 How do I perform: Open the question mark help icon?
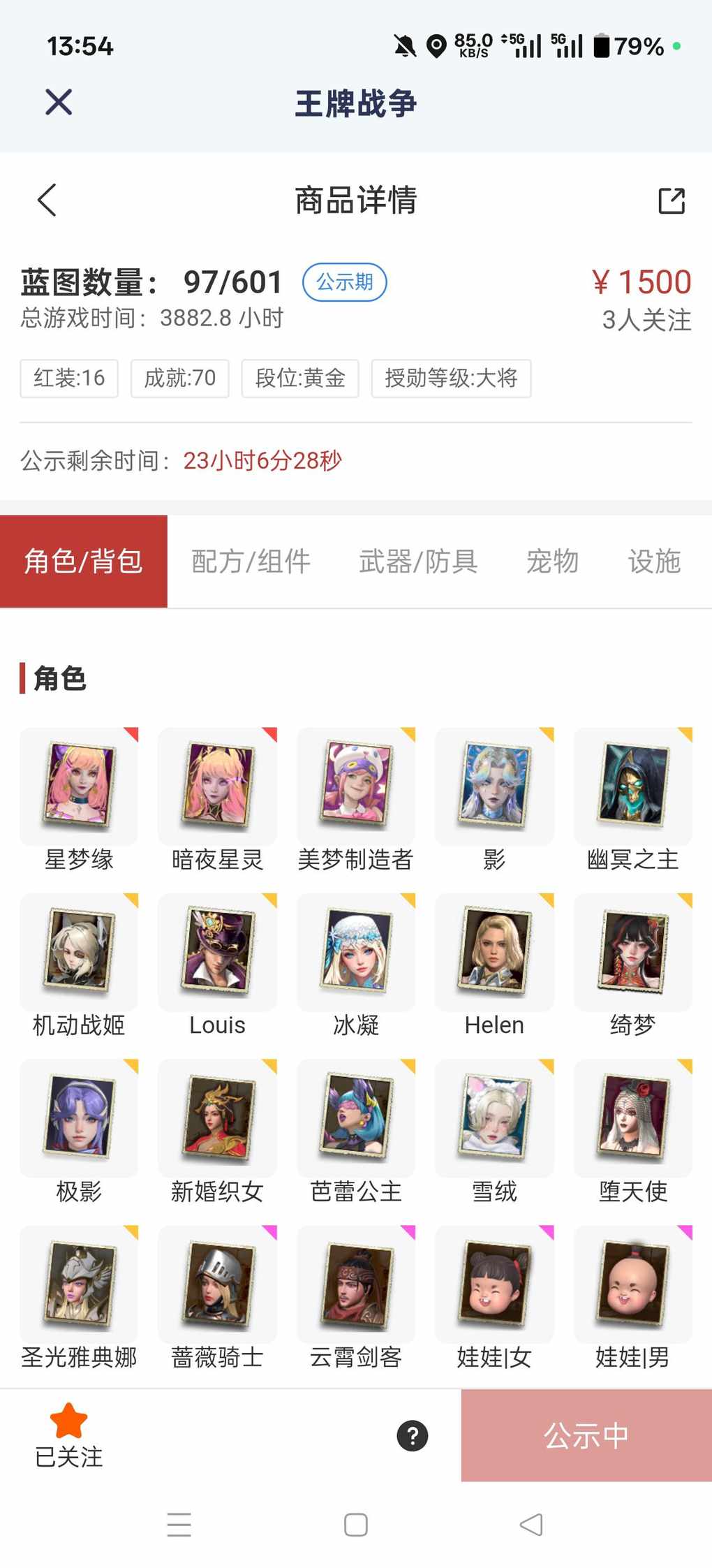click(x=413, y=1436)
